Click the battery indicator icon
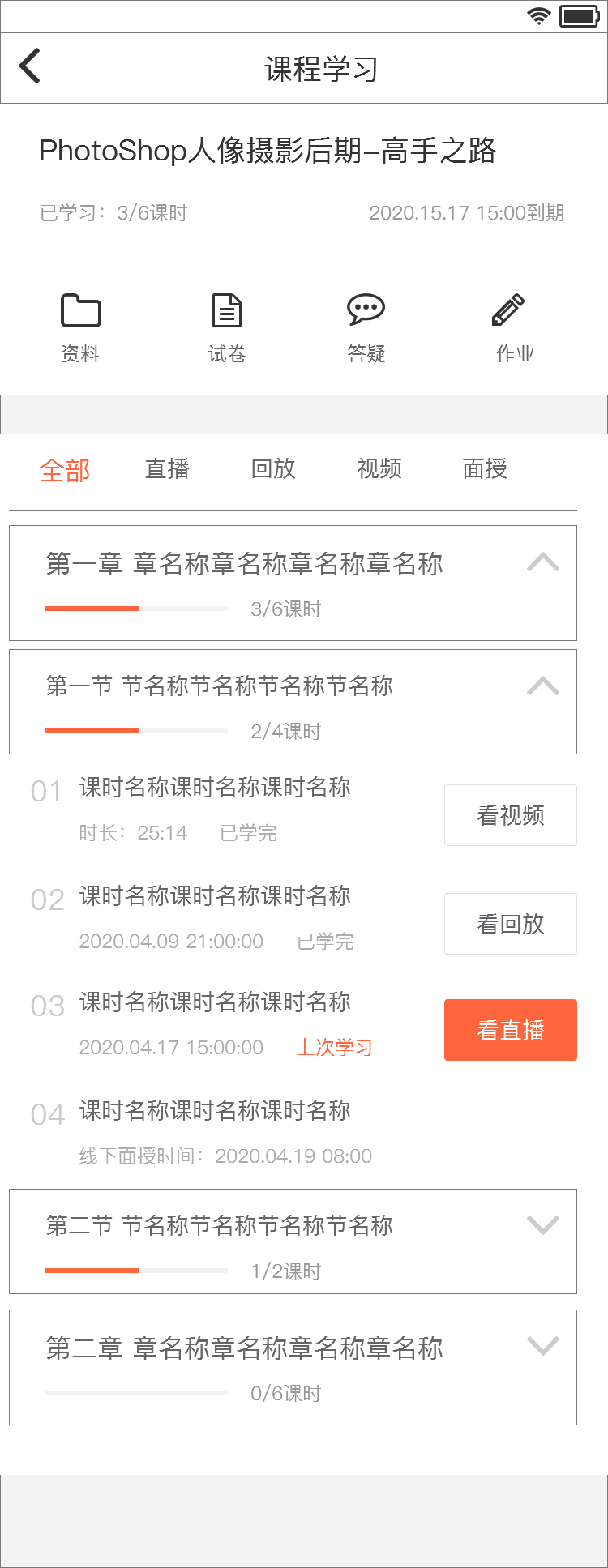 click(x=577, y=15)
